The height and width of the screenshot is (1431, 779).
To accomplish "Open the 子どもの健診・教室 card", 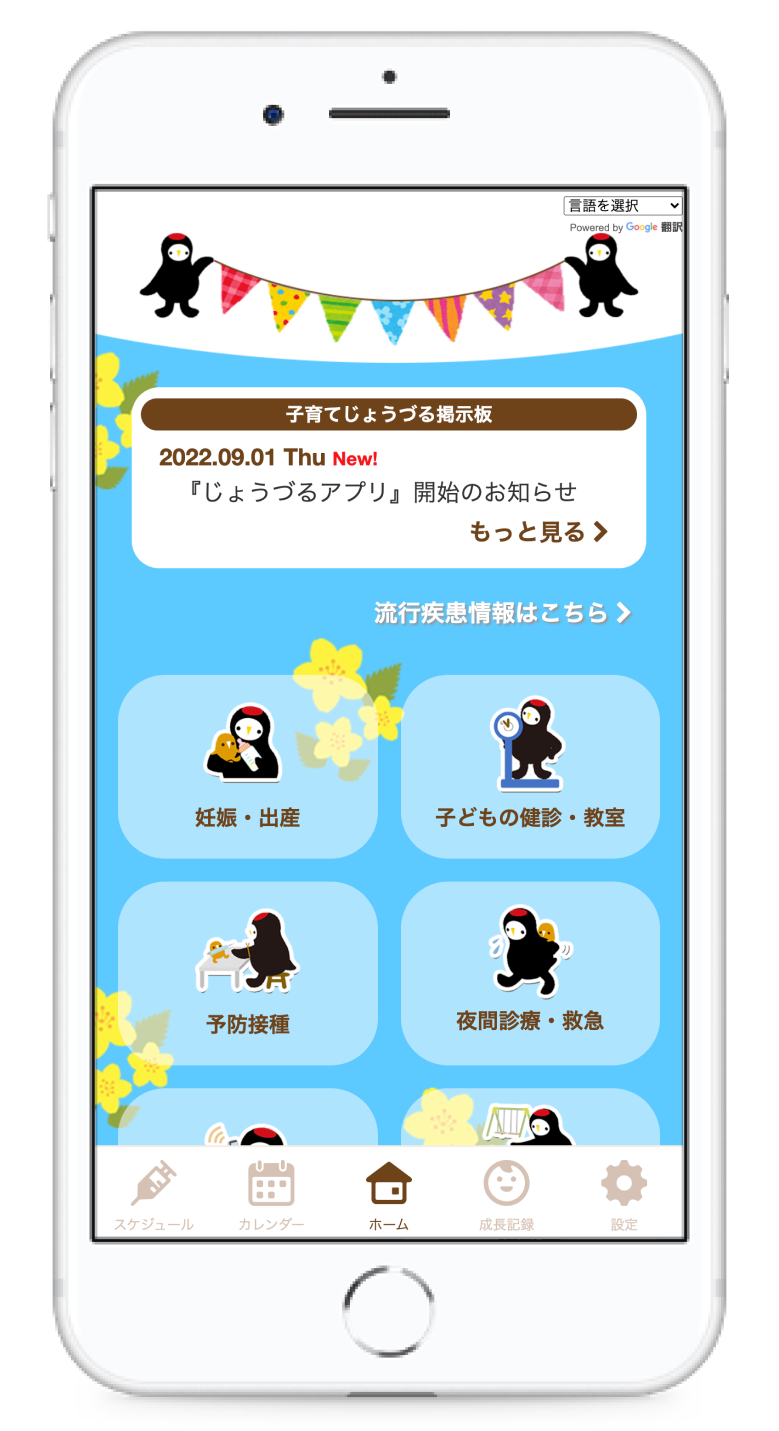I will pos(530,767).
